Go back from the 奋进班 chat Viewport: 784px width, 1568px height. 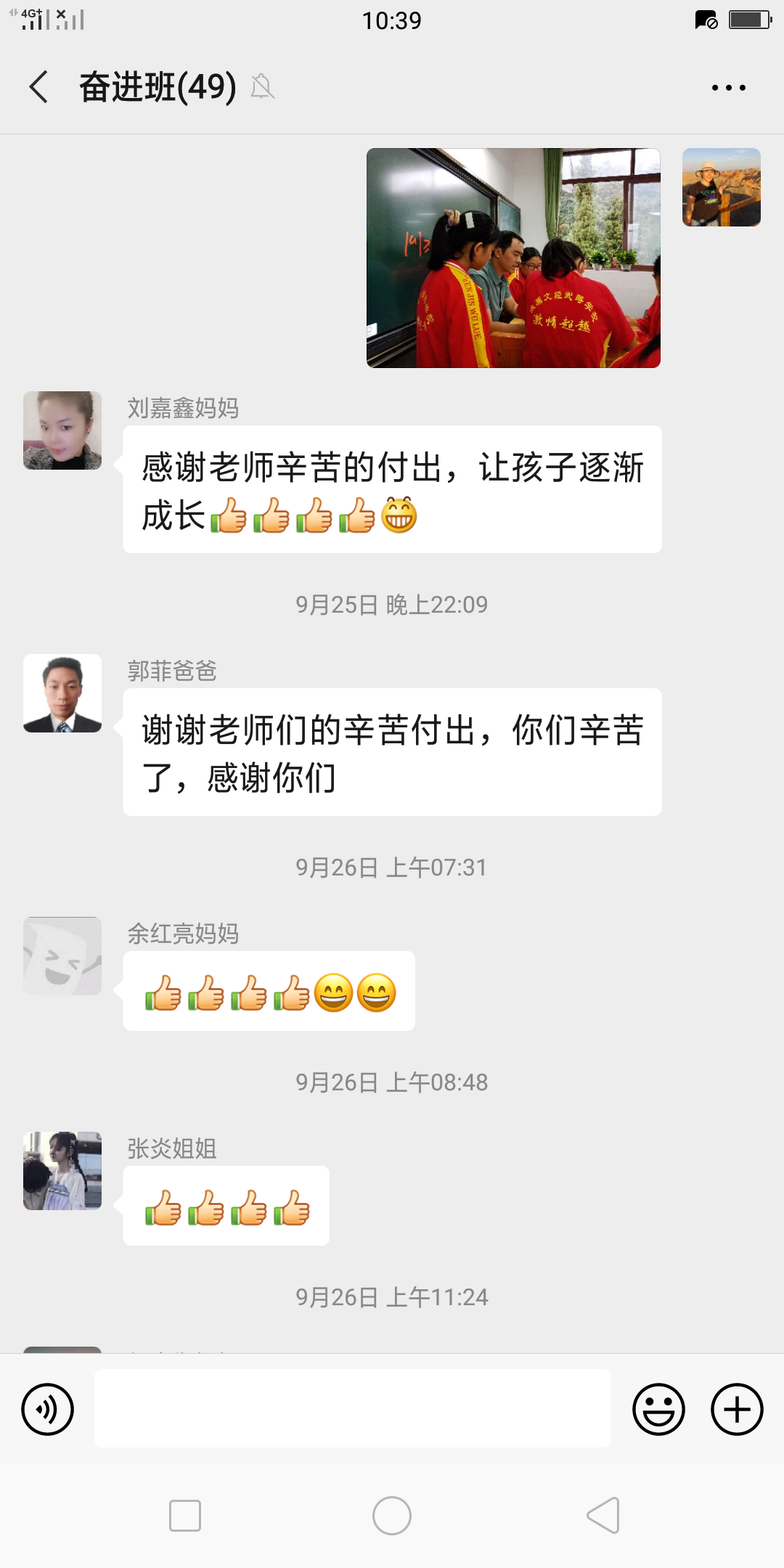(39, 87)
